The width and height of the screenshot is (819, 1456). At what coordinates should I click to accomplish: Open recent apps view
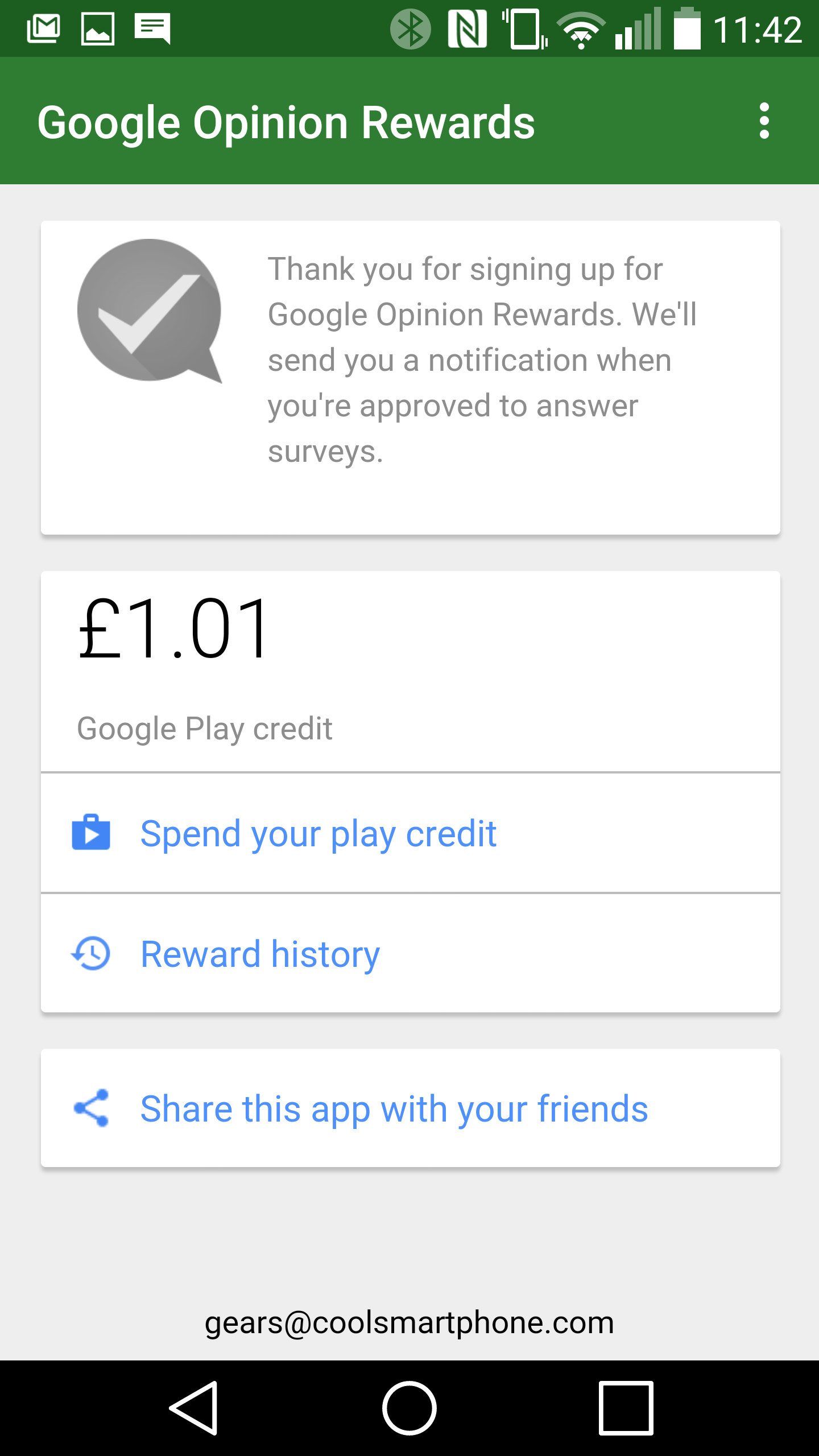pos(626,1408)
